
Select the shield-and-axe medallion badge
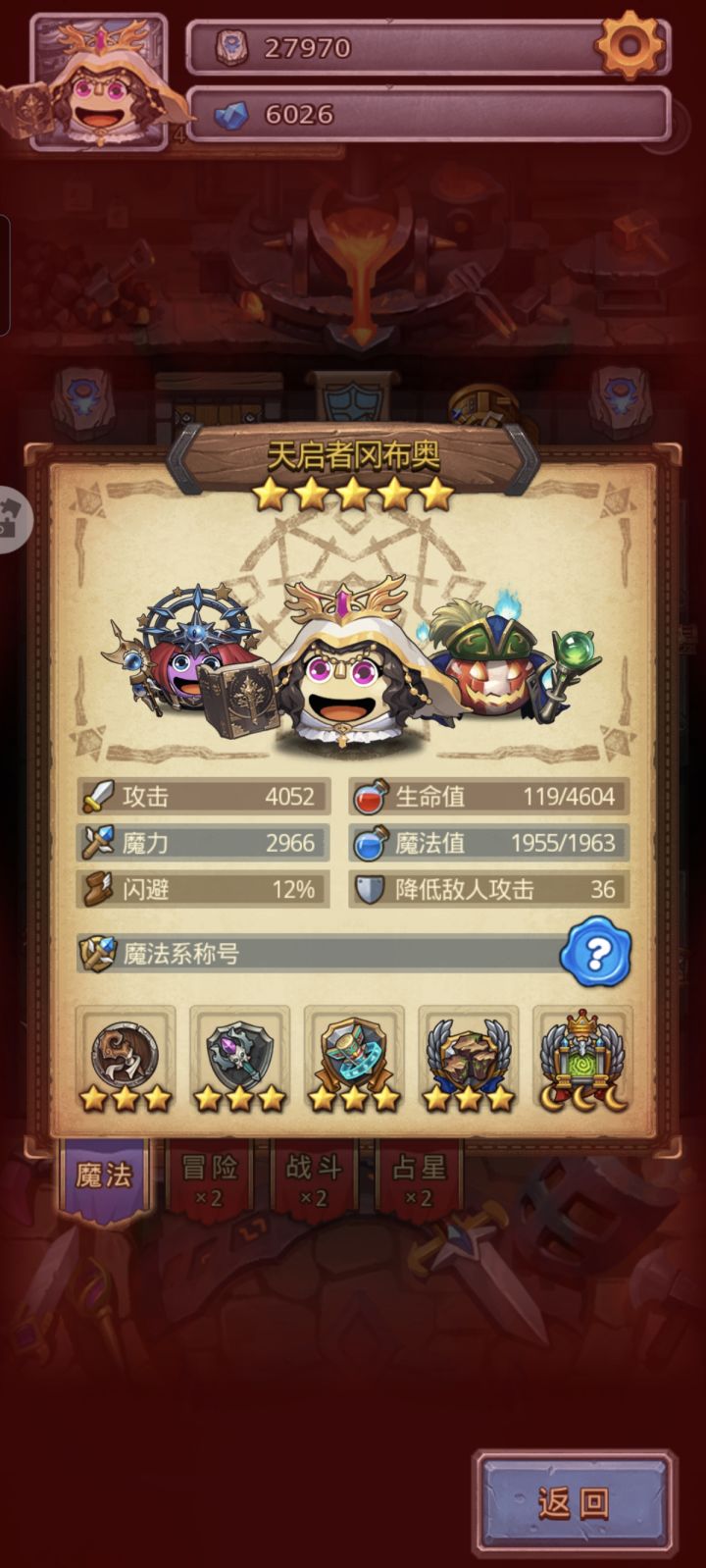(x=241, y=1055)
